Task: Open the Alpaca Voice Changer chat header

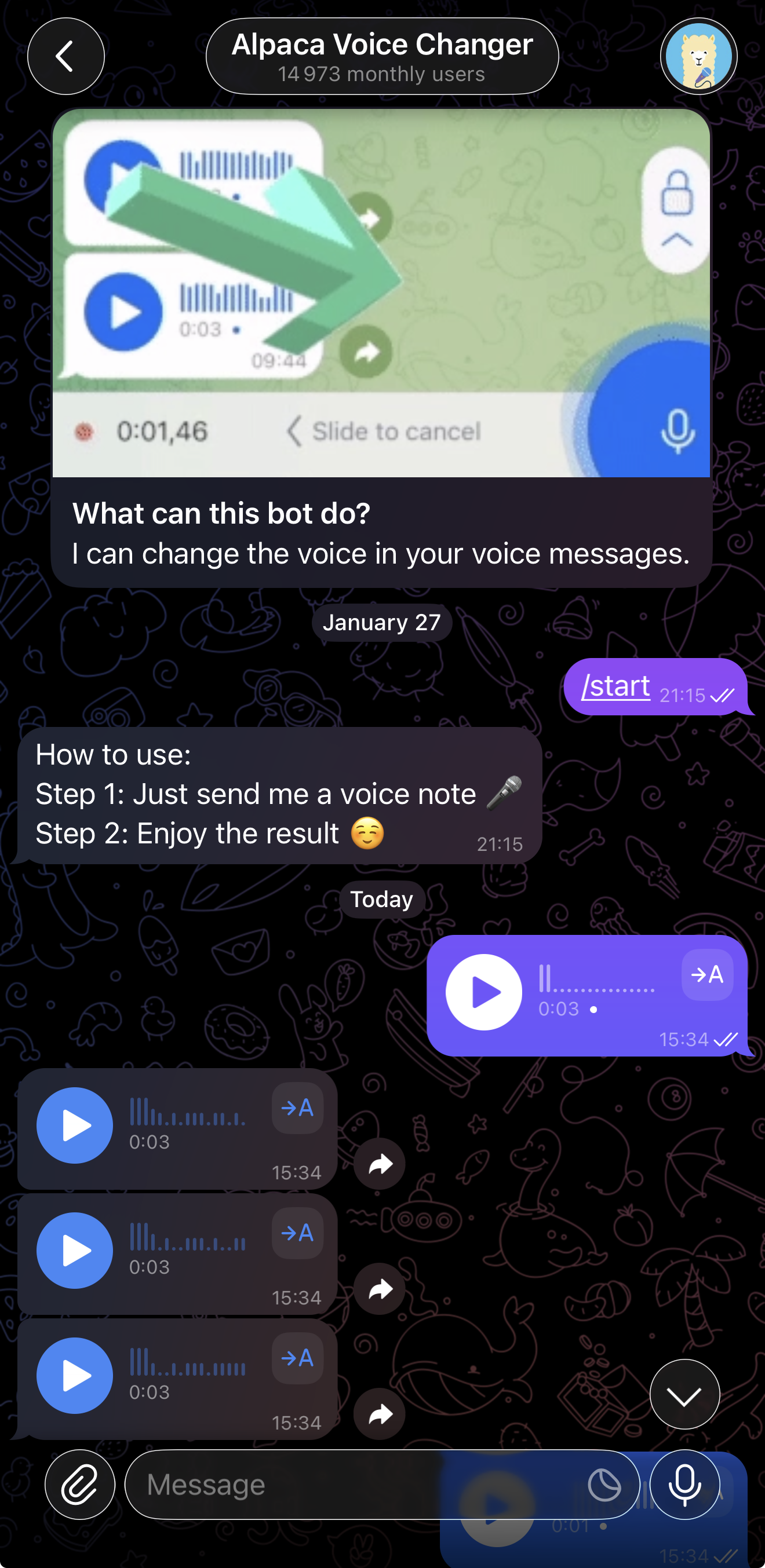Action: [381, 56]
